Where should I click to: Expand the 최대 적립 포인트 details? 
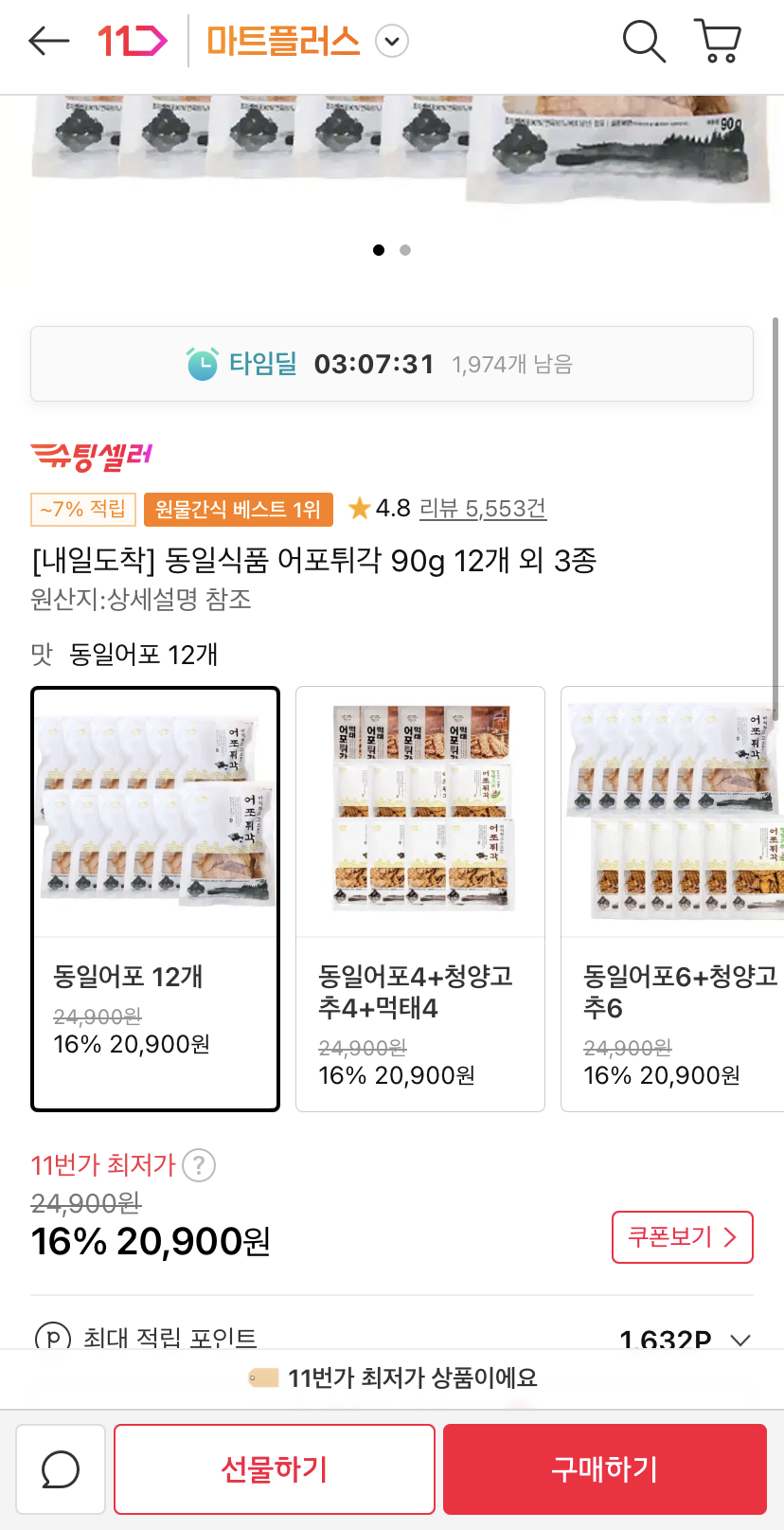740,1340
